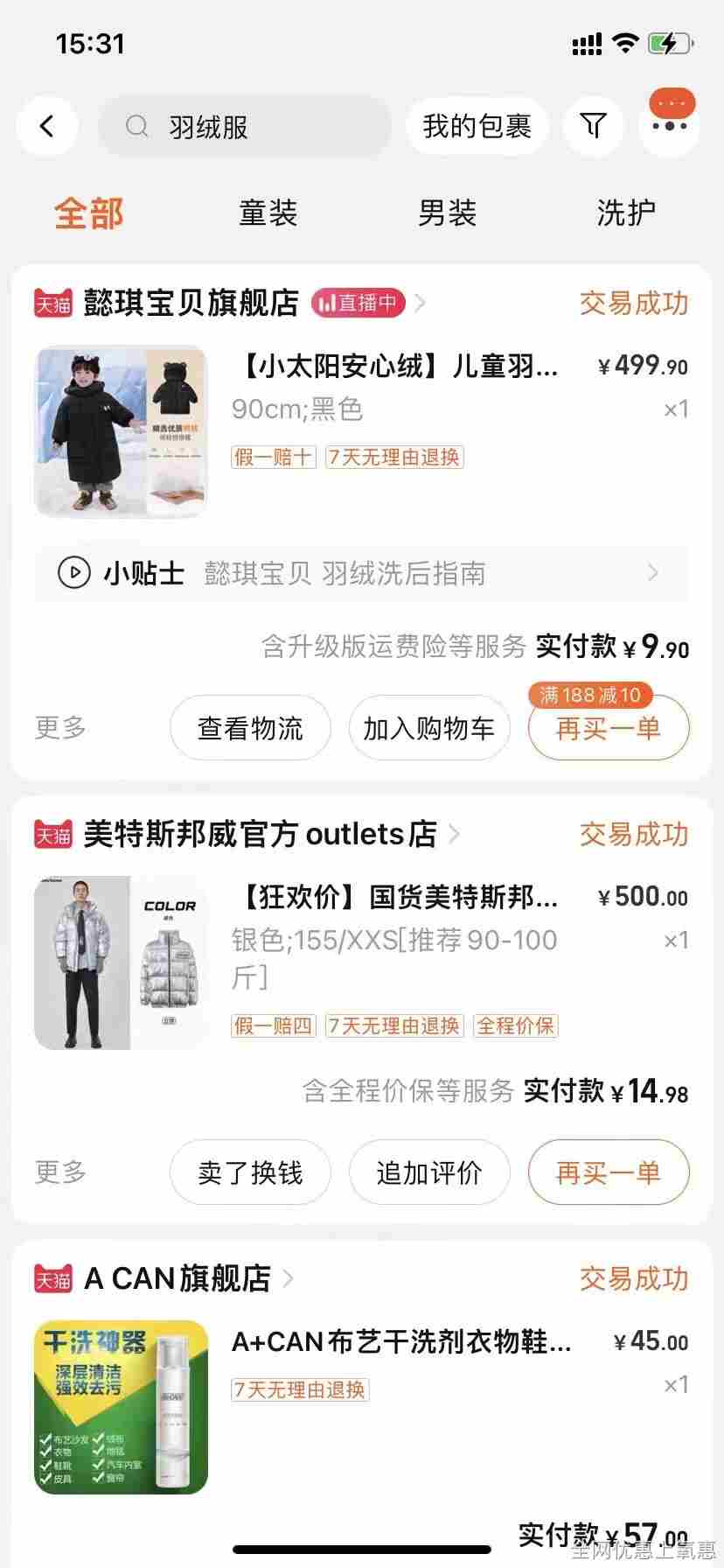This screenshot has width=724, height=1568.
Task: Visit the 懿琪宝贝旗舰店 store
Action: click(191, 303)
